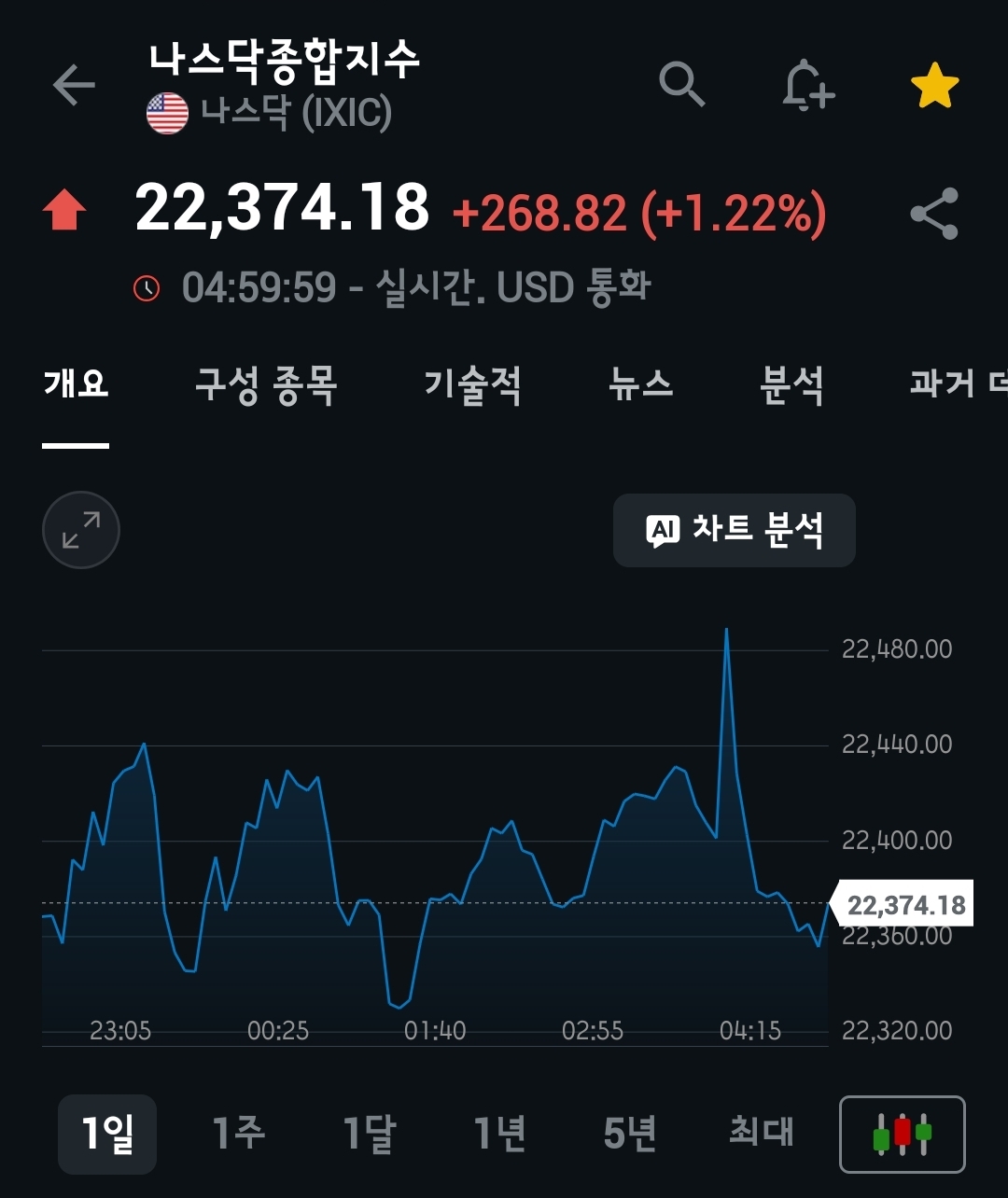Select the 1년 chart range
This screenshot has height=1198, width=1008.
click(x=499, y=1134)
